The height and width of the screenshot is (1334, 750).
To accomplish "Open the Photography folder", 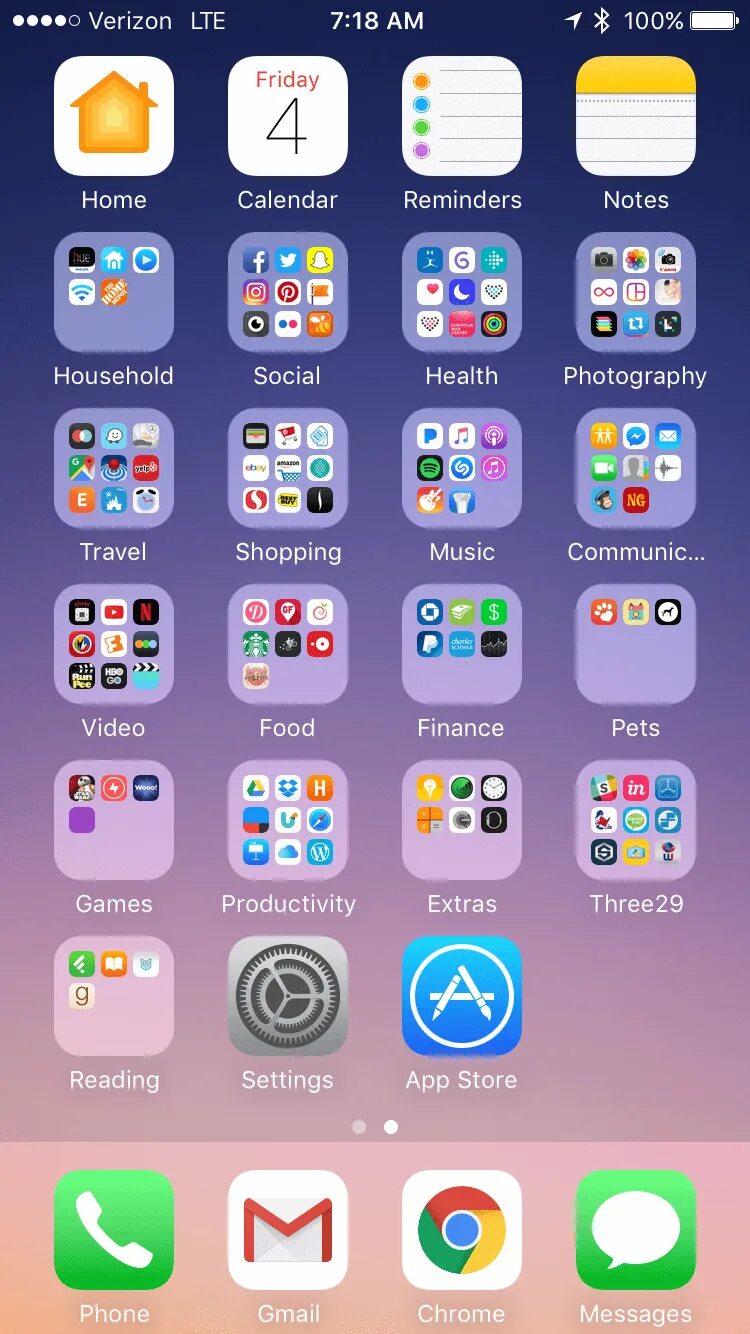I will (x=636, y=292).
